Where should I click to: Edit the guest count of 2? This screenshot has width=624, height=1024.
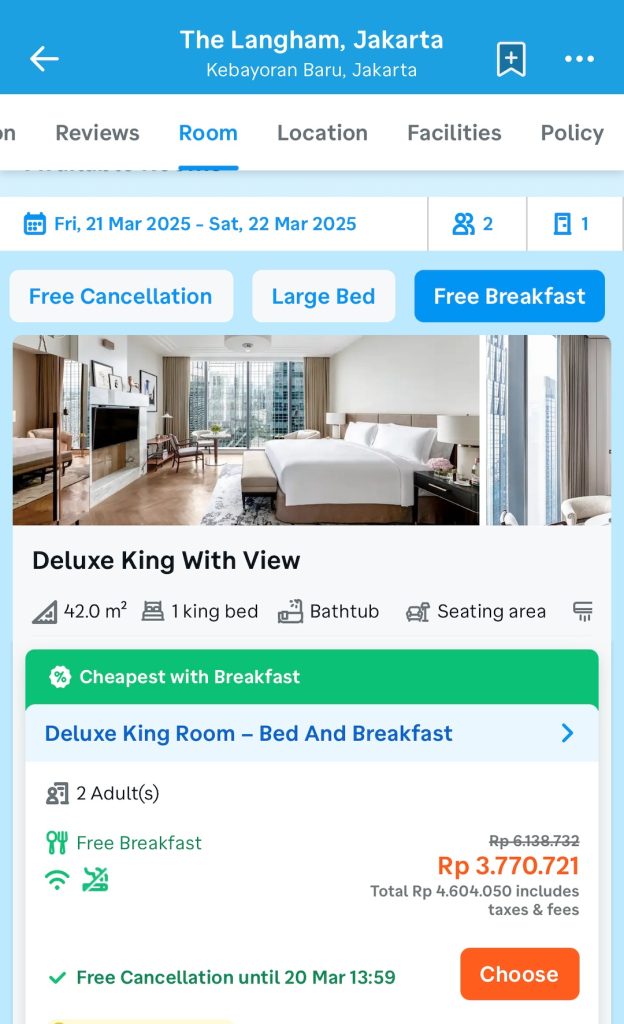coord(474,224)
